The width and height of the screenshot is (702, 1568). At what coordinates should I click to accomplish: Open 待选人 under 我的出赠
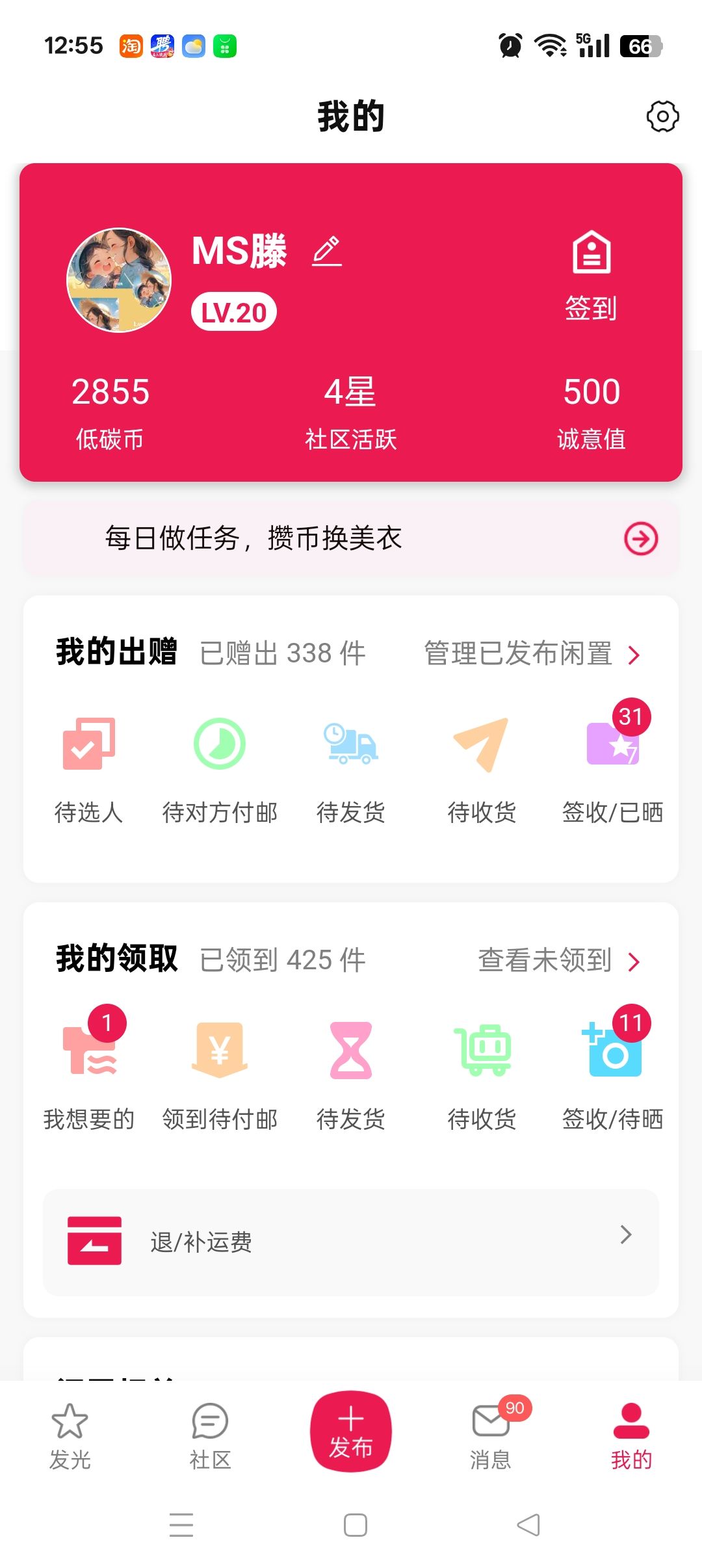pyautogui.click(x=89, y=768)
